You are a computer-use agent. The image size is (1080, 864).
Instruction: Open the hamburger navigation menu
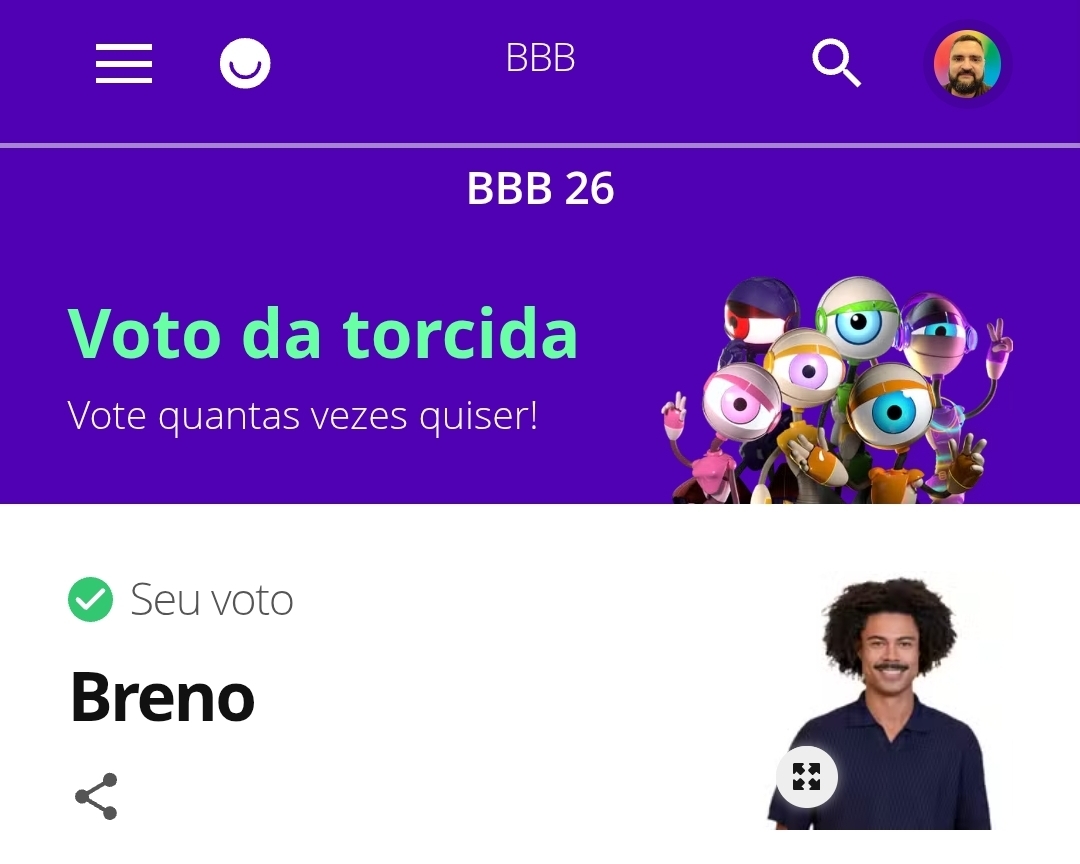pos(124,64)
